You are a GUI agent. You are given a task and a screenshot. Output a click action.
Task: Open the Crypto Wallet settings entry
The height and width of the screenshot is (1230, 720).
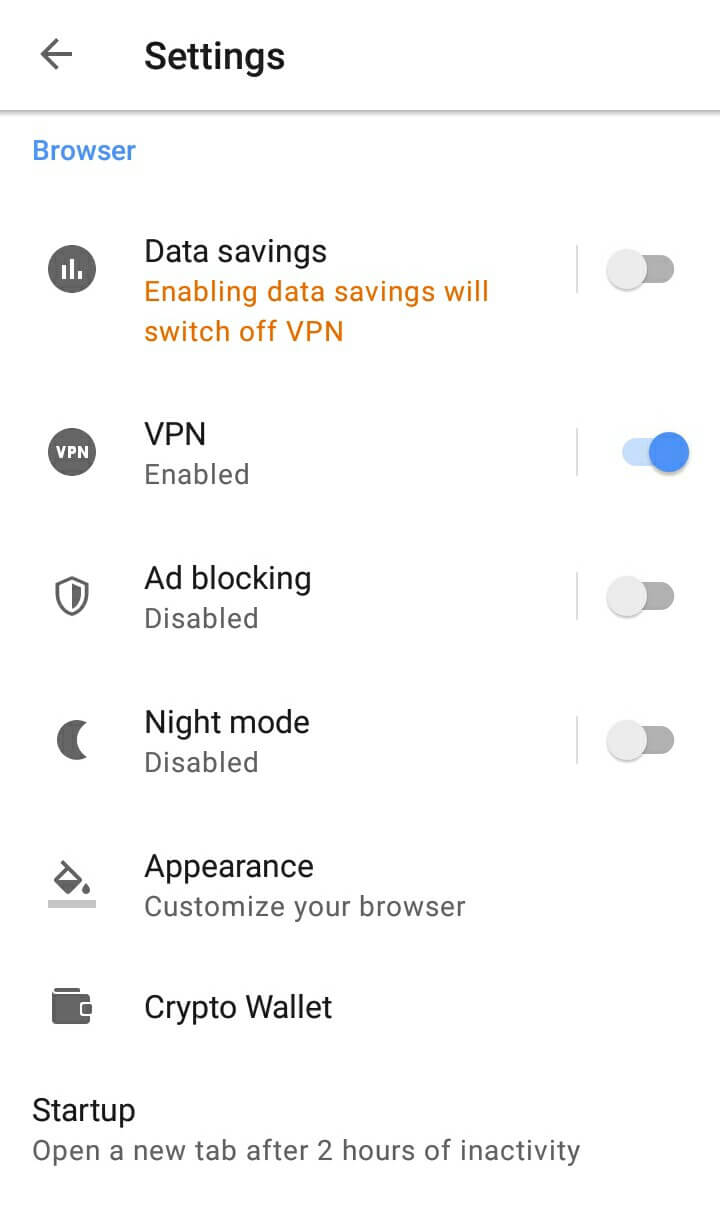coord(237,1007)
